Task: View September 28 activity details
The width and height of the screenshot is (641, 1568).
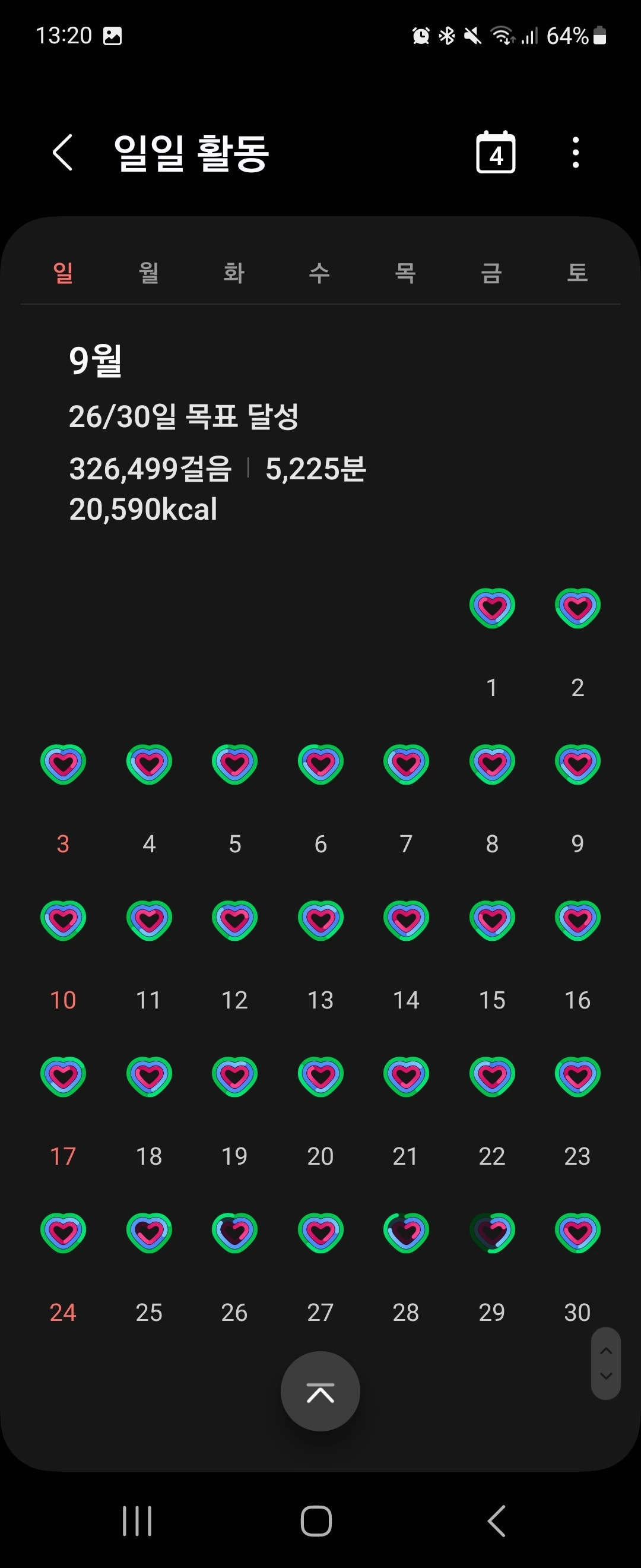Action: click(406, 1232)
